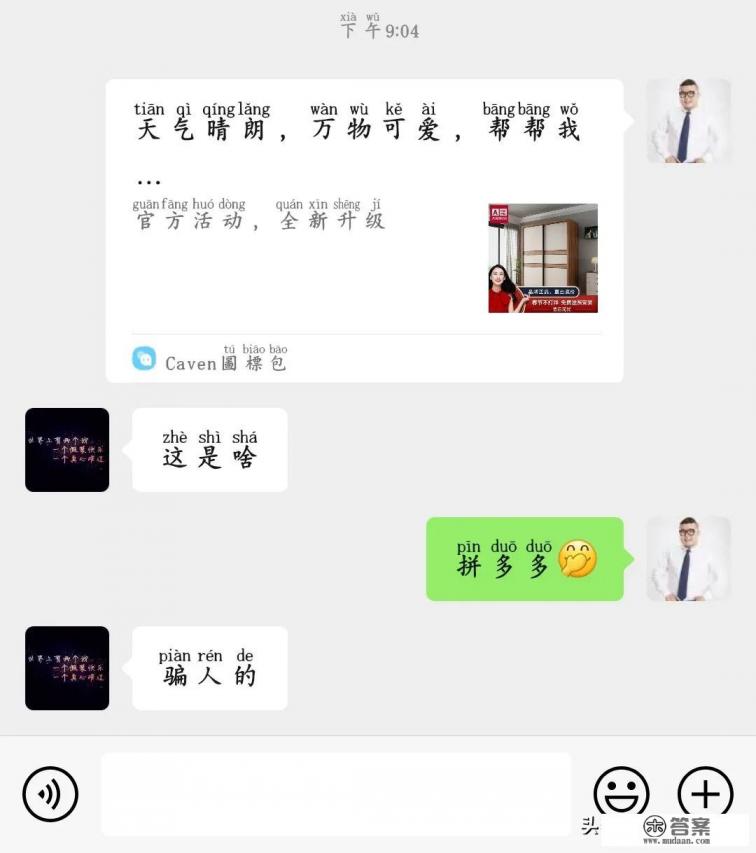Tap the wardrobe furniture ad thumbnail

(543, 258)
